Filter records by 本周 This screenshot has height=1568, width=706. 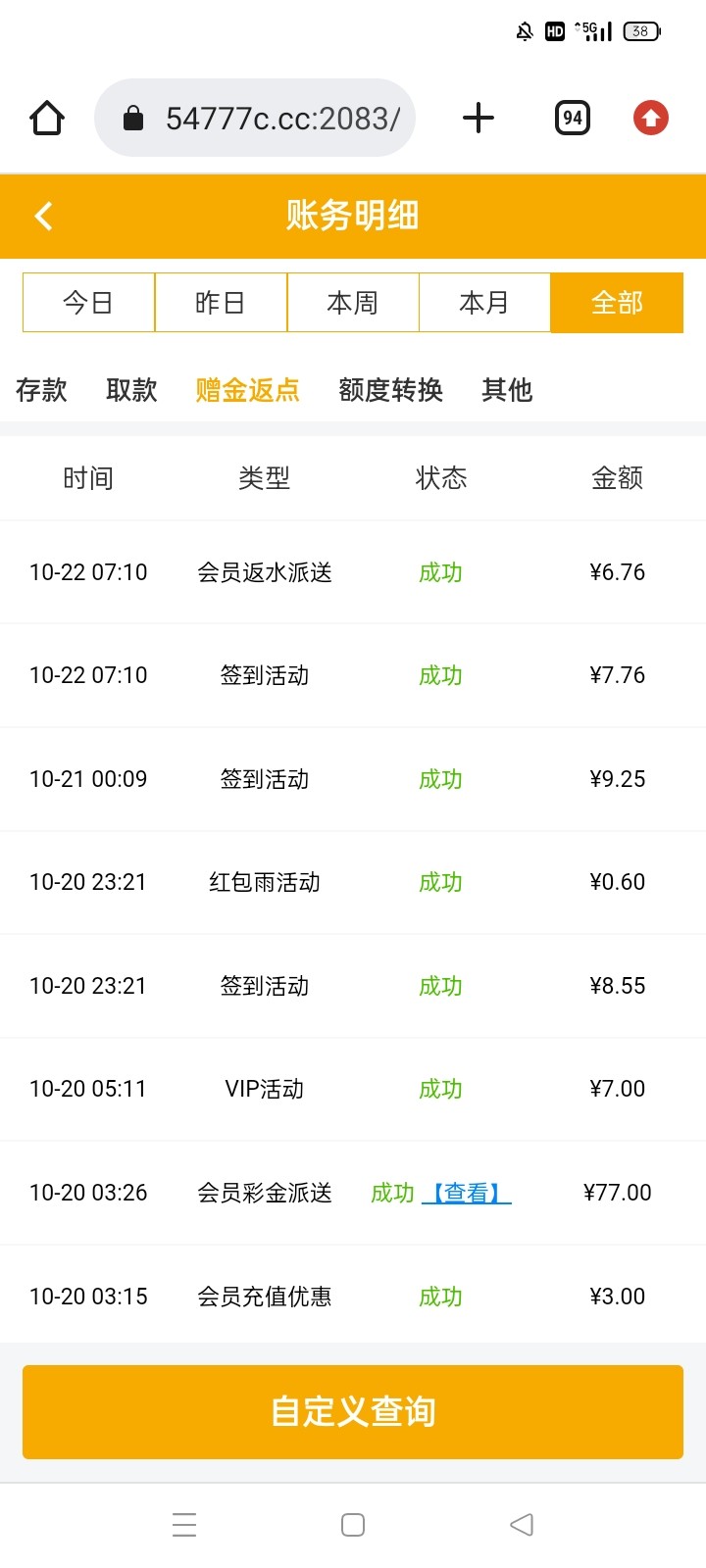click(x=353, y=303)
